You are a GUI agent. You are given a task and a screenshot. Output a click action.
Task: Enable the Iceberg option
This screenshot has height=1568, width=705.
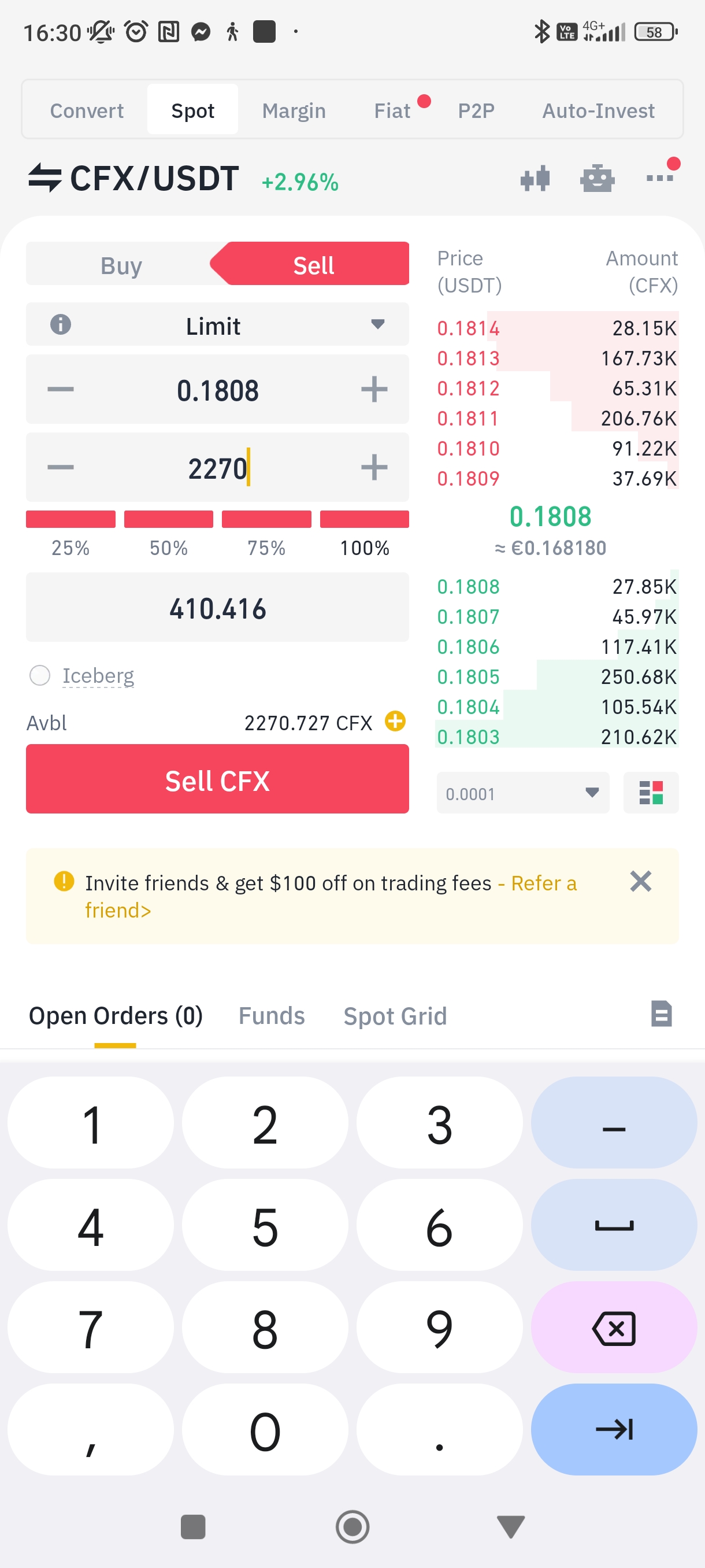click(x=40, y=675)
